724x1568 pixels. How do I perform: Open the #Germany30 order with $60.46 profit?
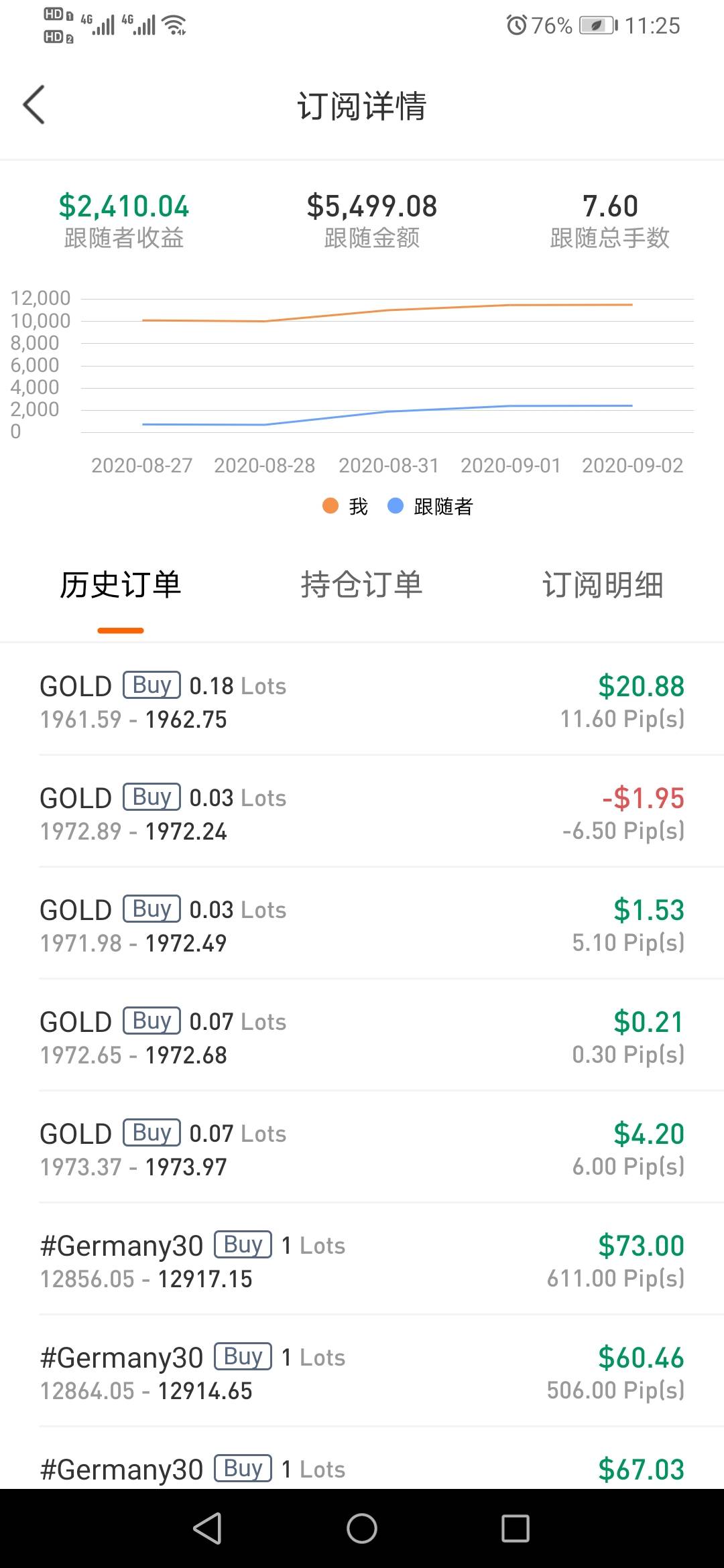click(362, 1372)
